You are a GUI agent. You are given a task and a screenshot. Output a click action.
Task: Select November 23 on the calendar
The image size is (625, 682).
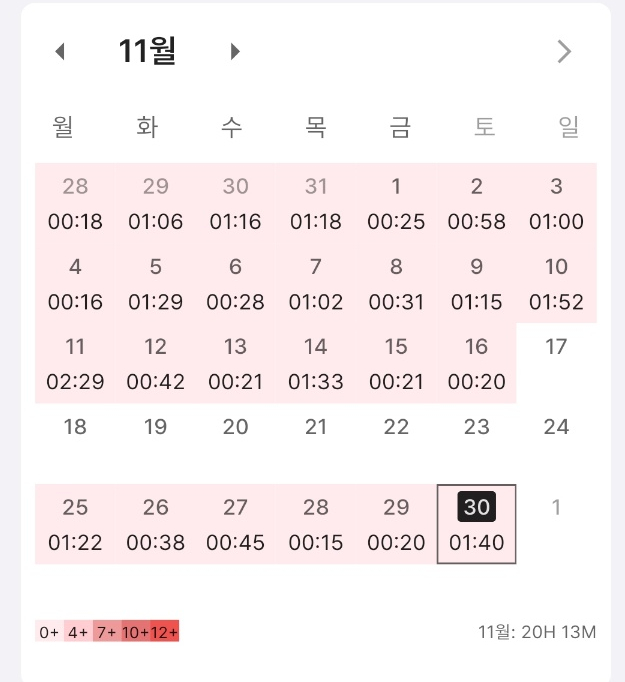coord(477,428)
